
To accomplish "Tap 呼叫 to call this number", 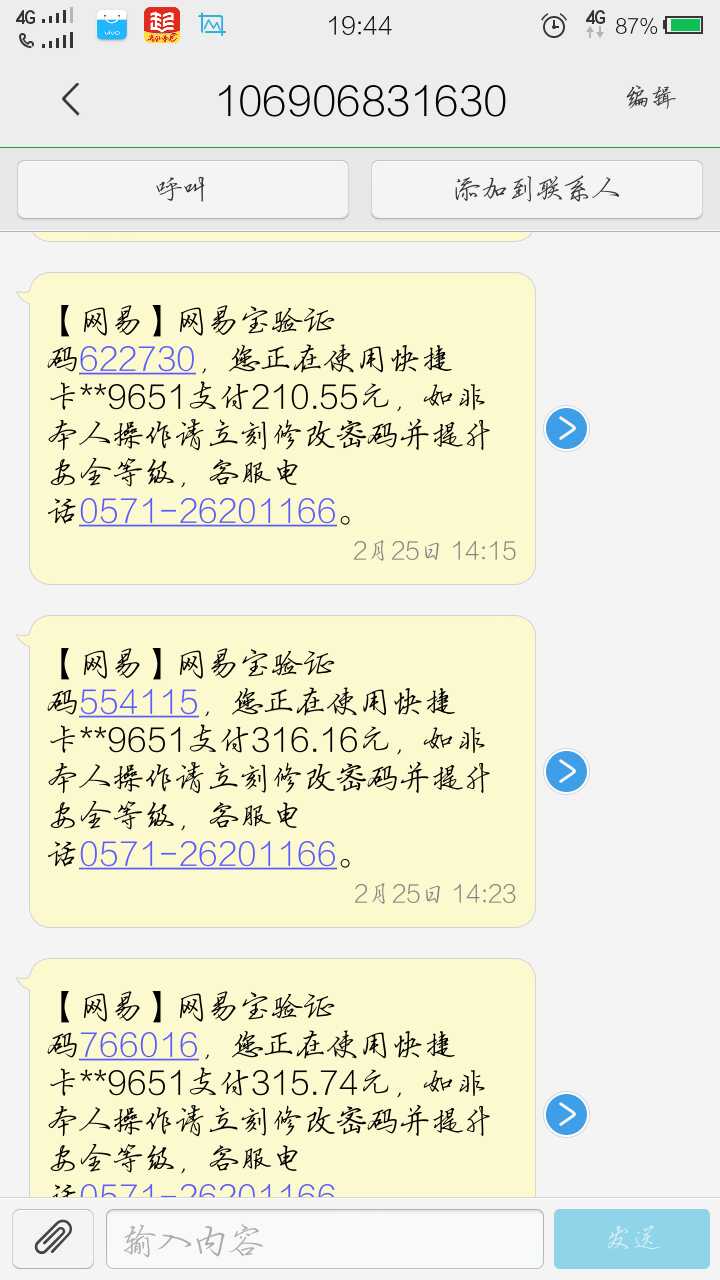I will (x=183, y=189).
